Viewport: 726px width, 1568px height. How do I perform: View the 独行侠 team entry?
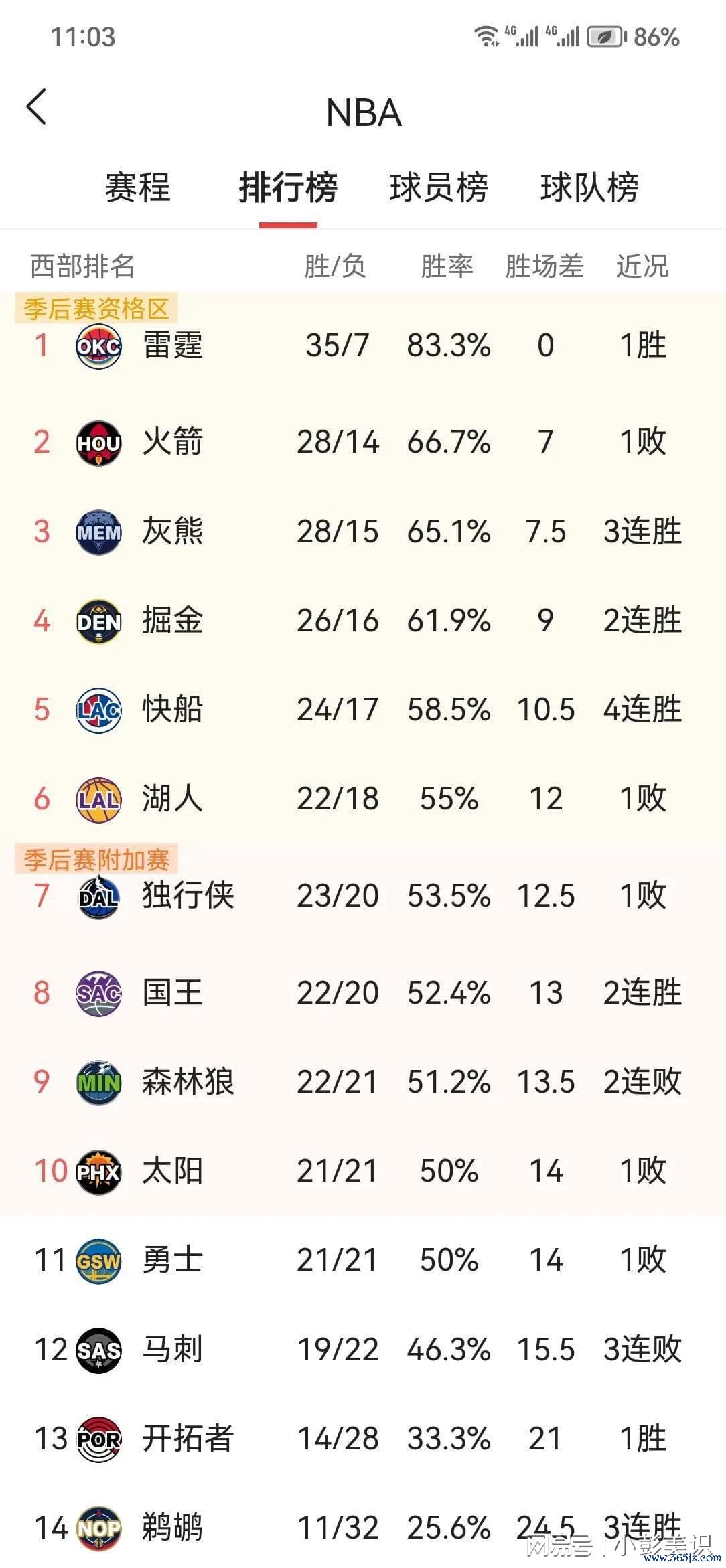363,896
